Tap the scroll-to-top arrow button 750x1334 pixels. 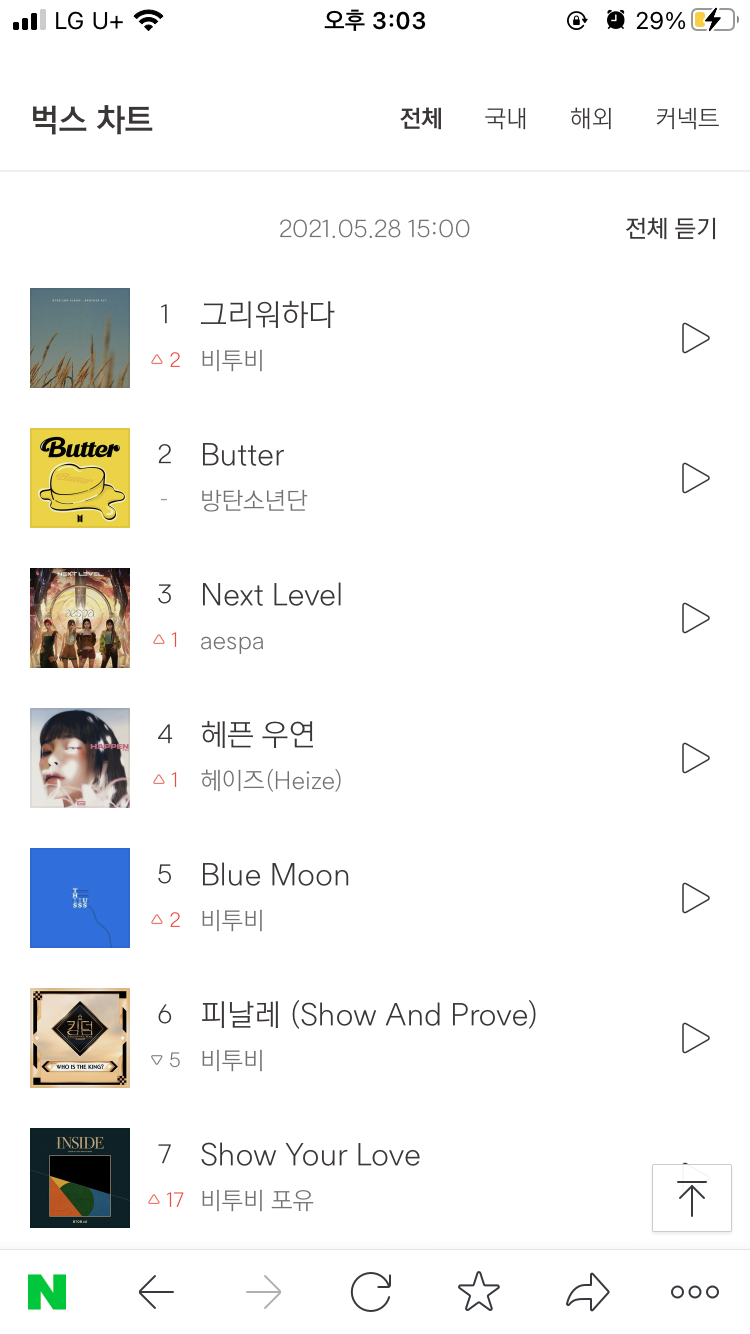(x=691, y=1197)
